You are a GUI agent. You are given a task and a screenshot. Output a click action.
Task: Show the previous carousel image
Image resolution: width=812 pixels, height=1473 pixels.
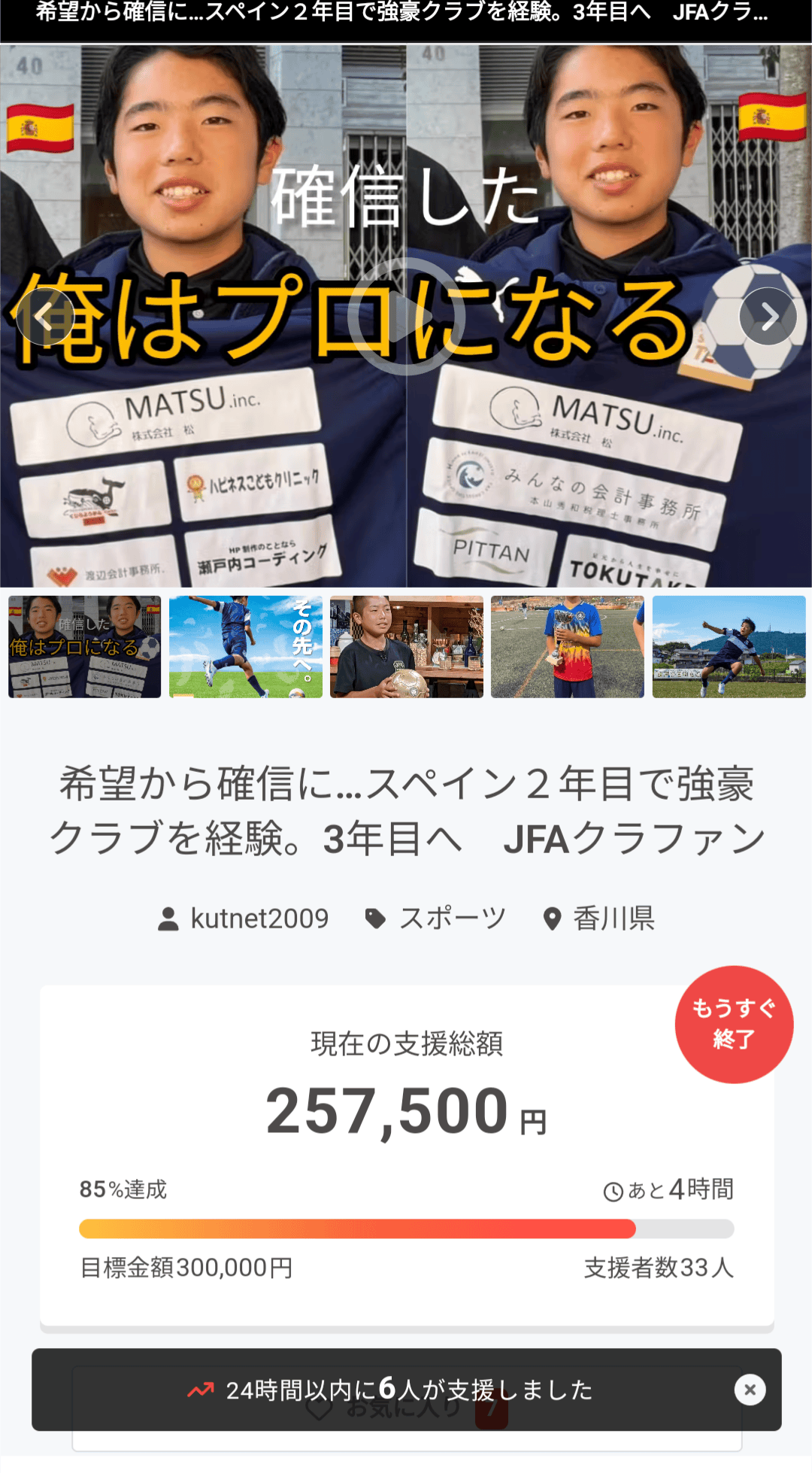[45, 317]
